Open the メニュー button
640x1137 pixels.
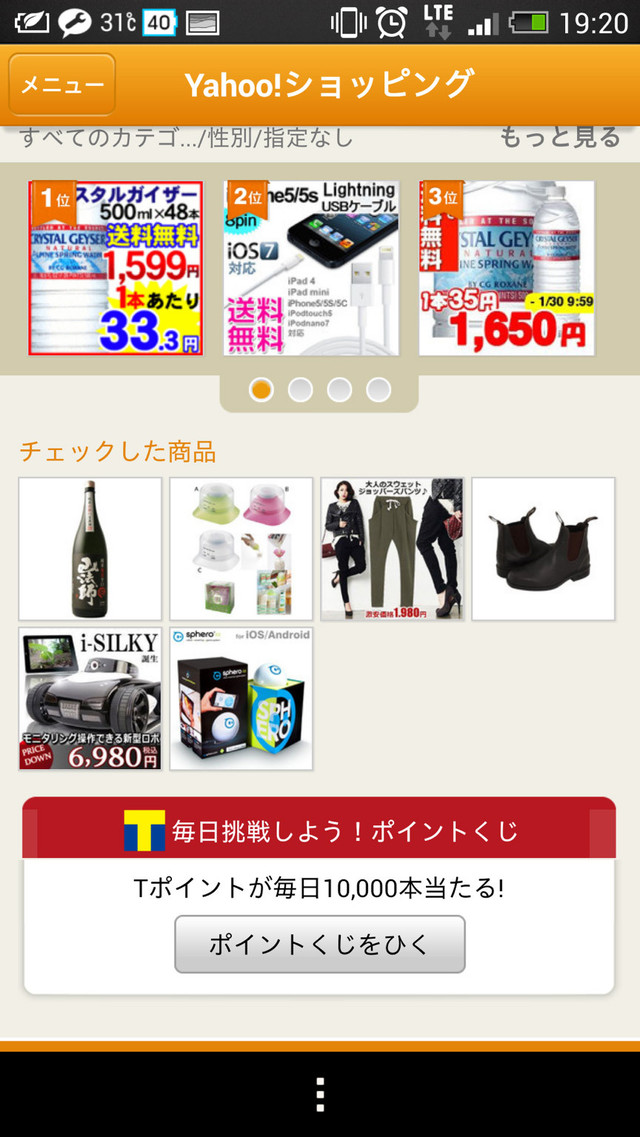(x=62, y=84)
